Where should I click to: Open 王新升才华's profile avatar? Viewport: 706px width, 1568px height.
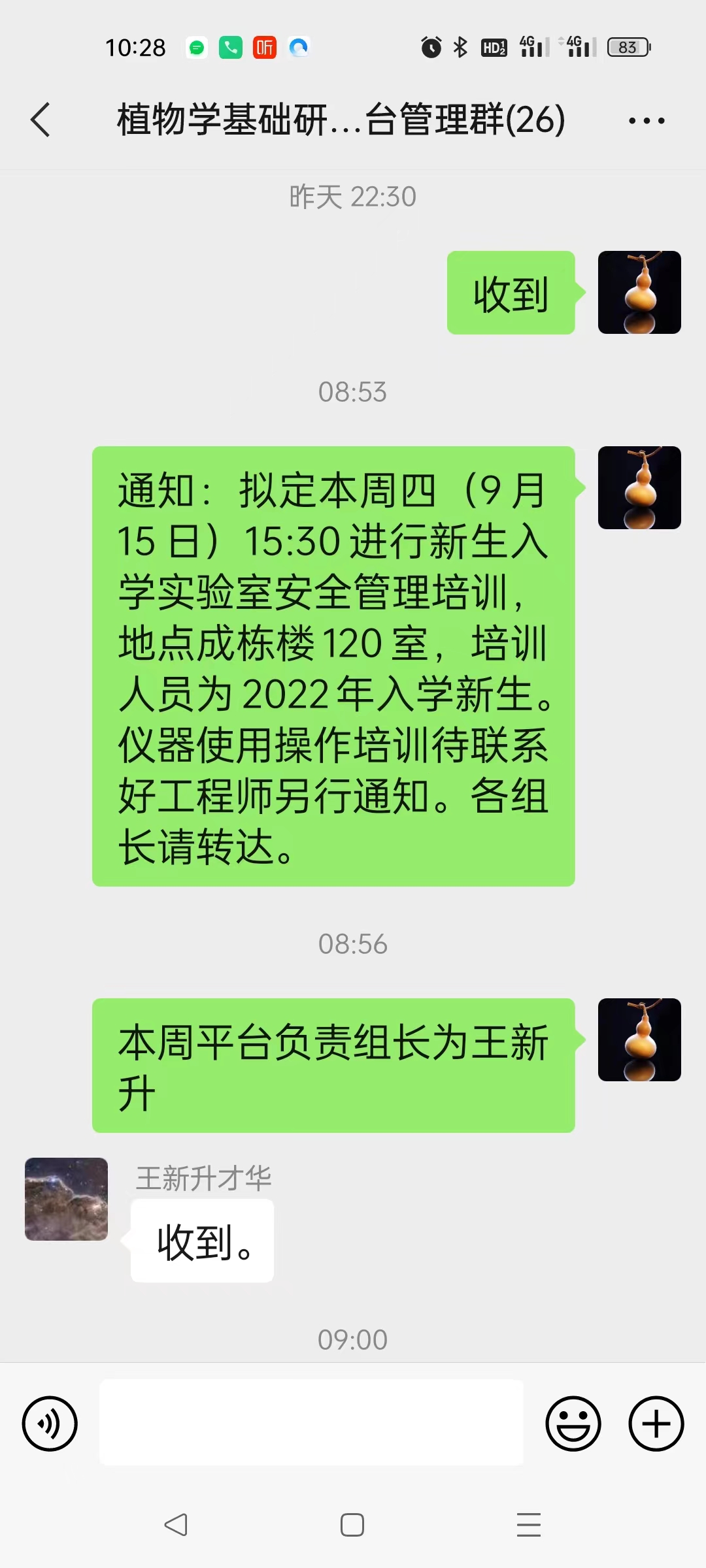click(66, 1199)
